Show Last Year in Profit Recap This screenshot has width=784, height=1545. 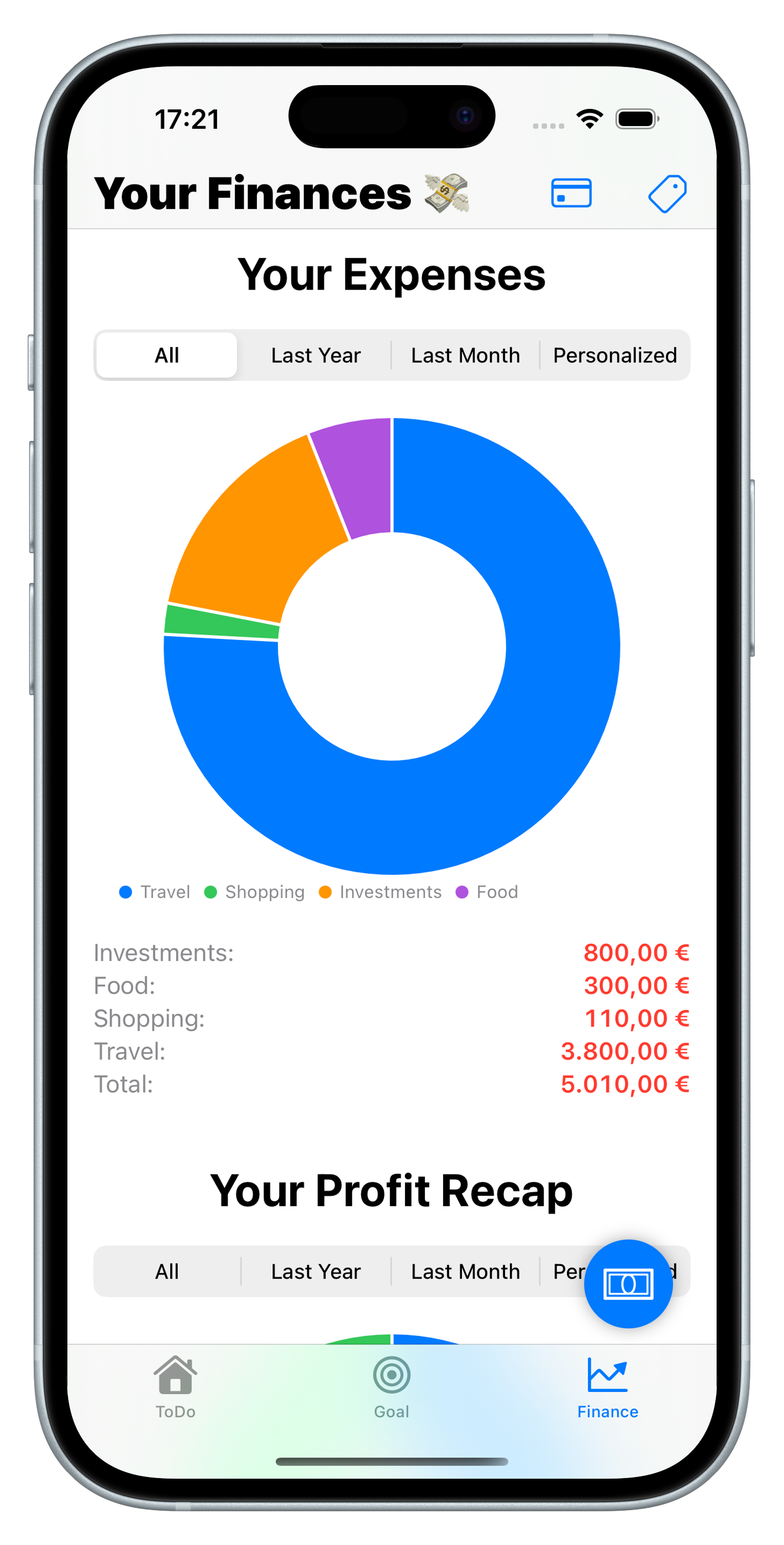click(x=315, y=1271)
